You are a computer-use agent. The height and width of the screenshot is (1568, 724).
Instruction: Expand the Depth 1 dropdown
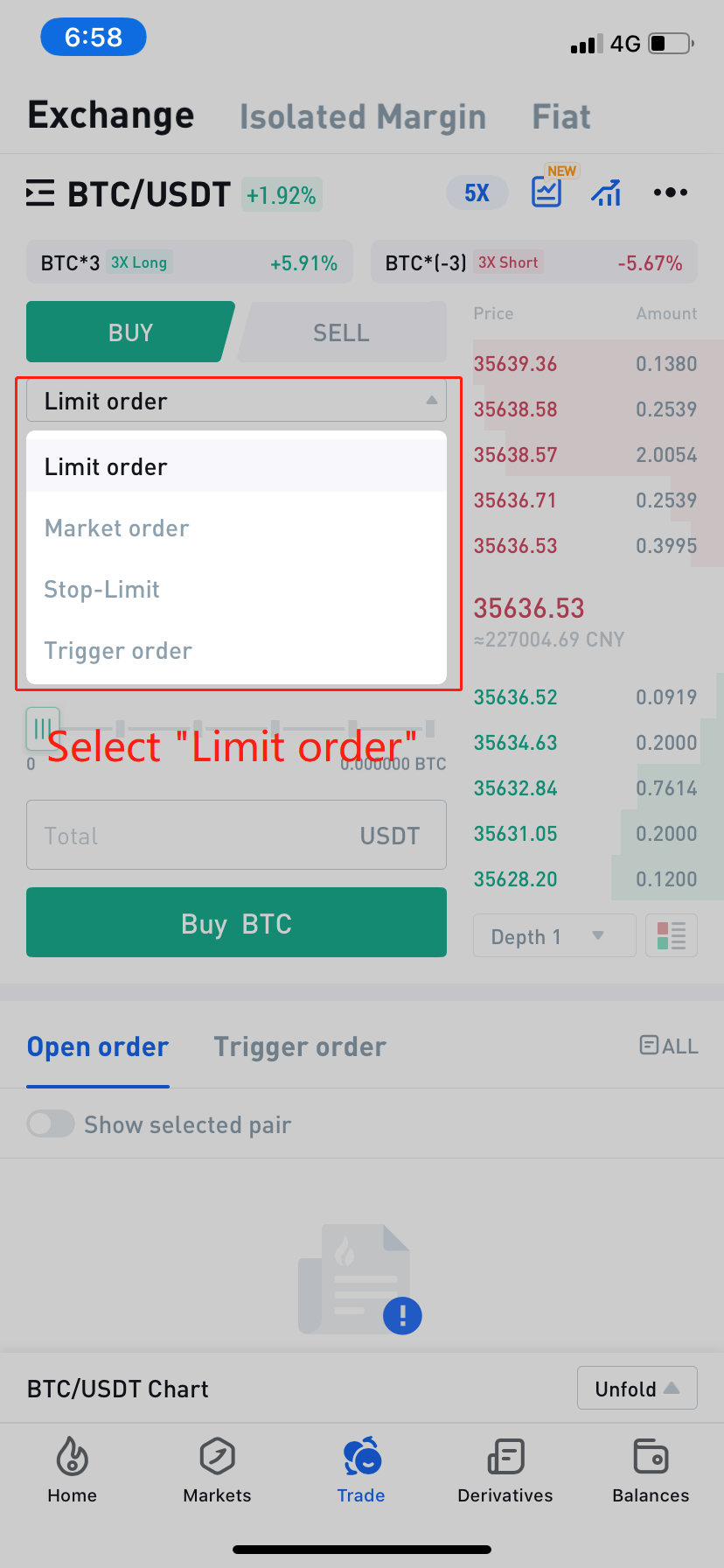pos(554,936)
